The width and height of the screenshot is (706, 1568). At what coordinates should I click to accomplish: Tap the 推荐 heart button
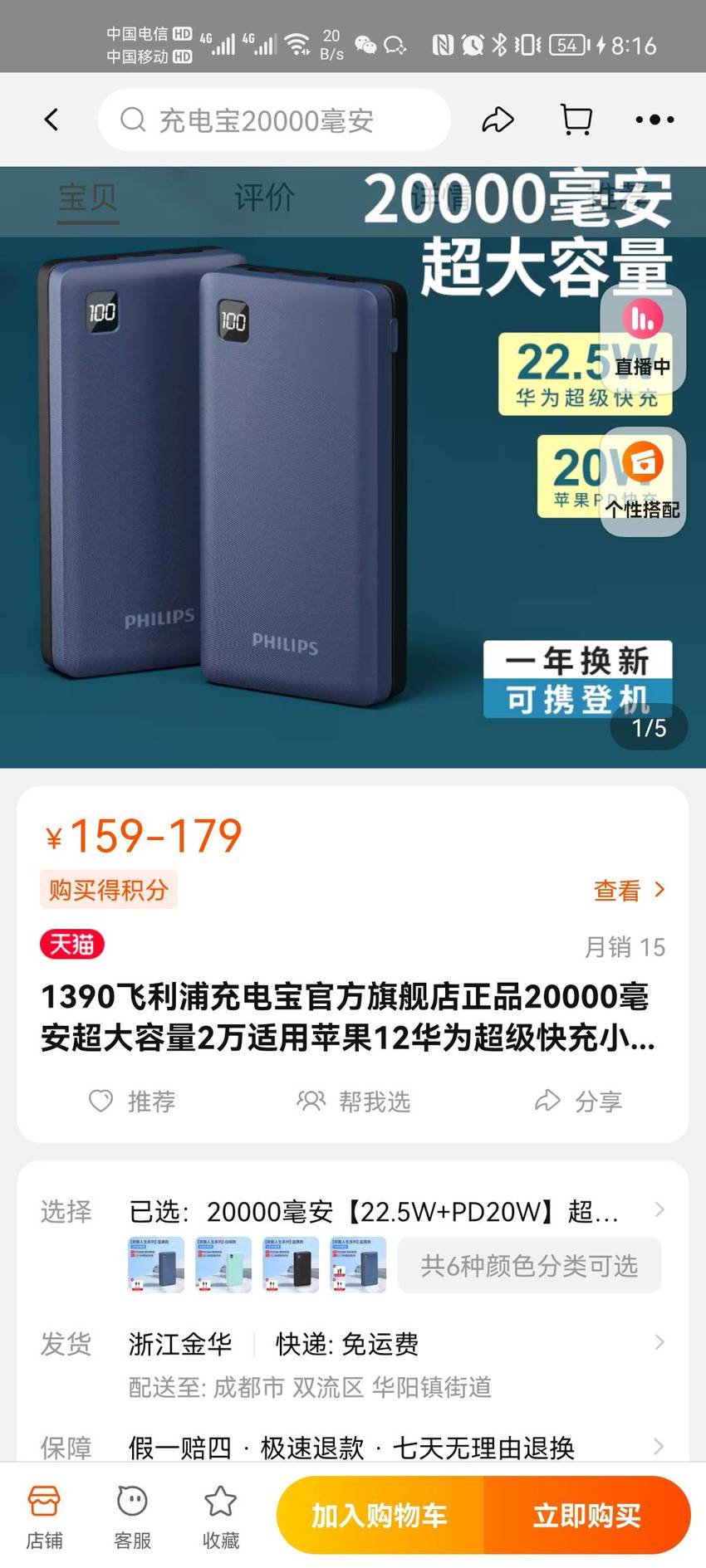pos(132,1102)
